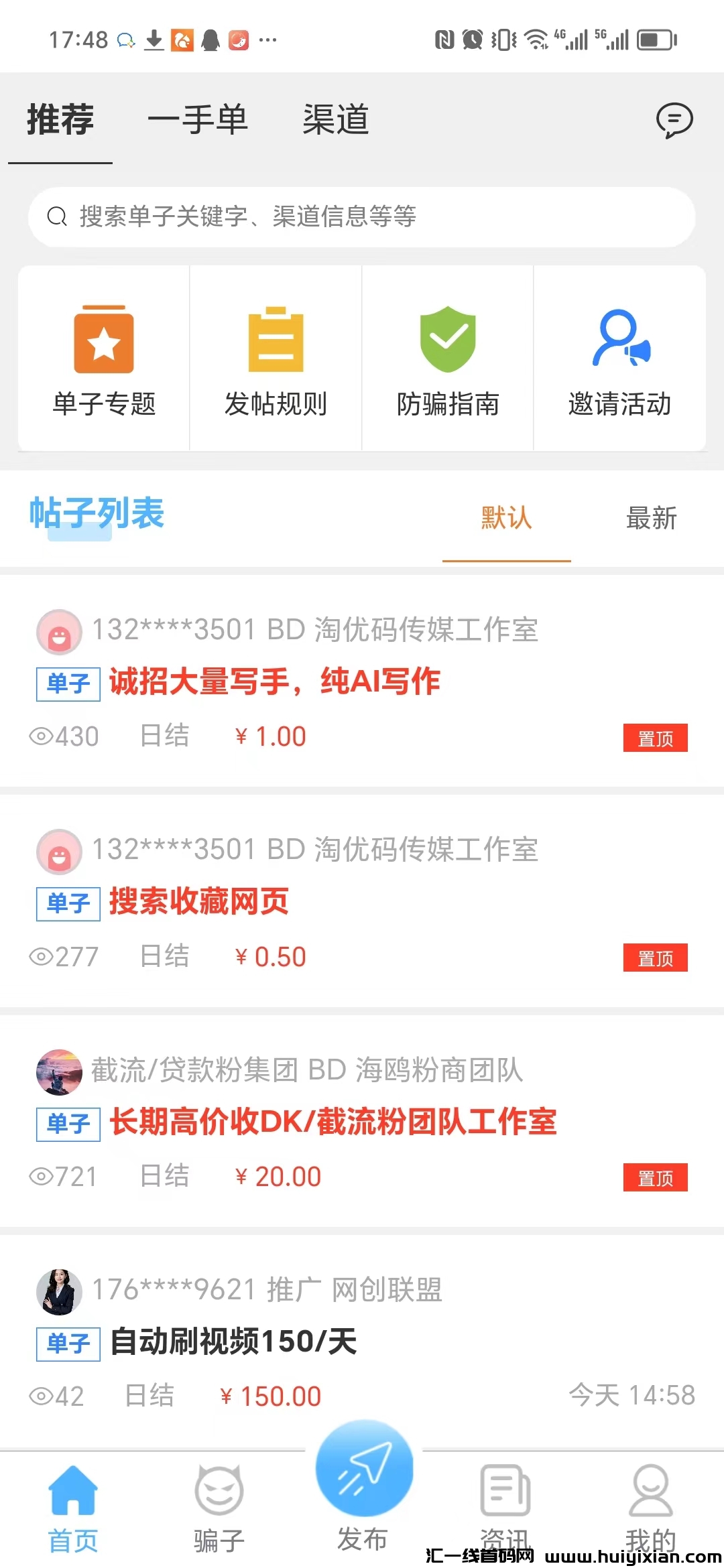Switch to the 渠道 tab
Image resolution: width=724 pixels, height=1568 pixels.
[335, 121]
